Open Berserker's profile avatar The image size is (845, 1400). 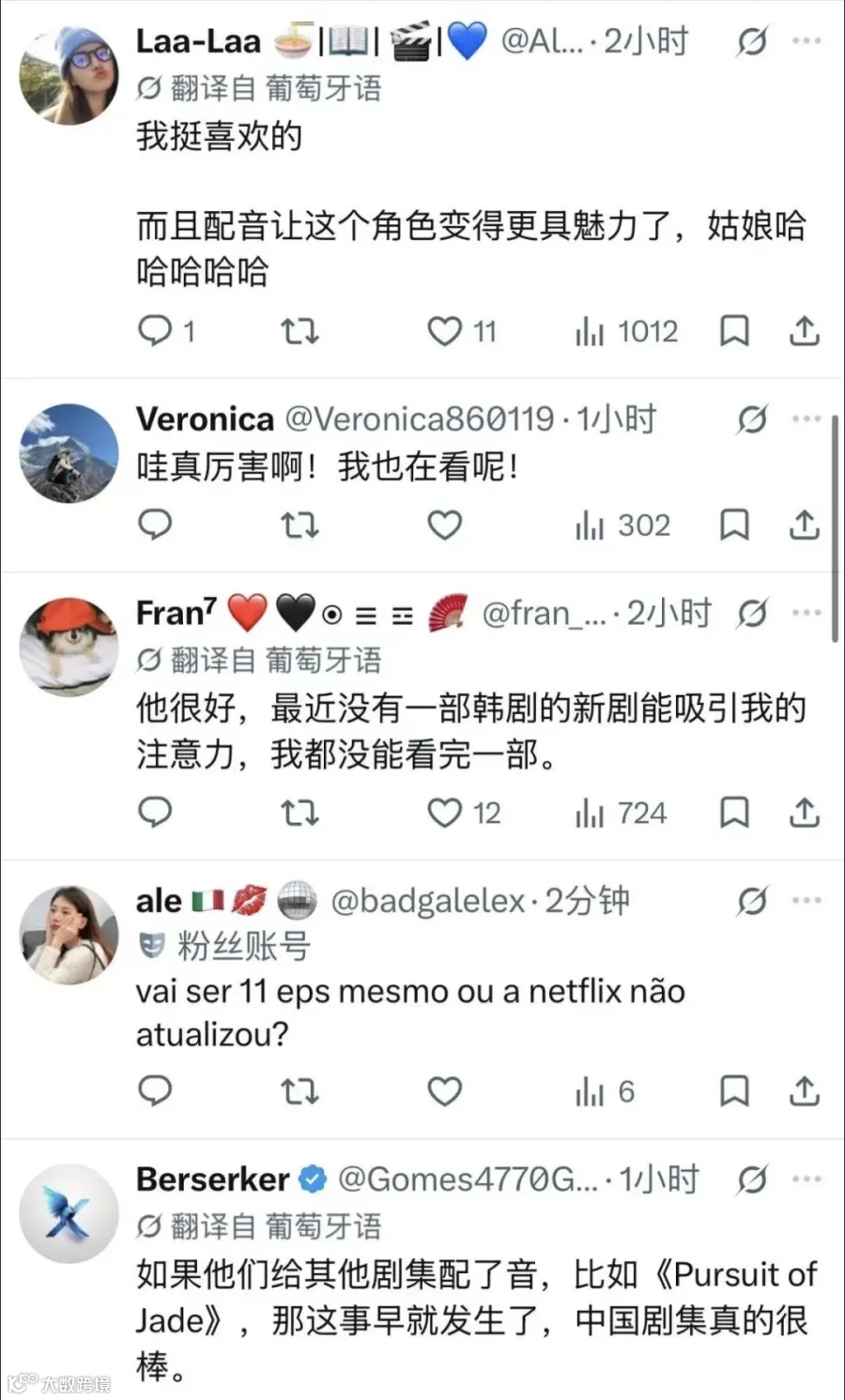(x=69, y=1213)
